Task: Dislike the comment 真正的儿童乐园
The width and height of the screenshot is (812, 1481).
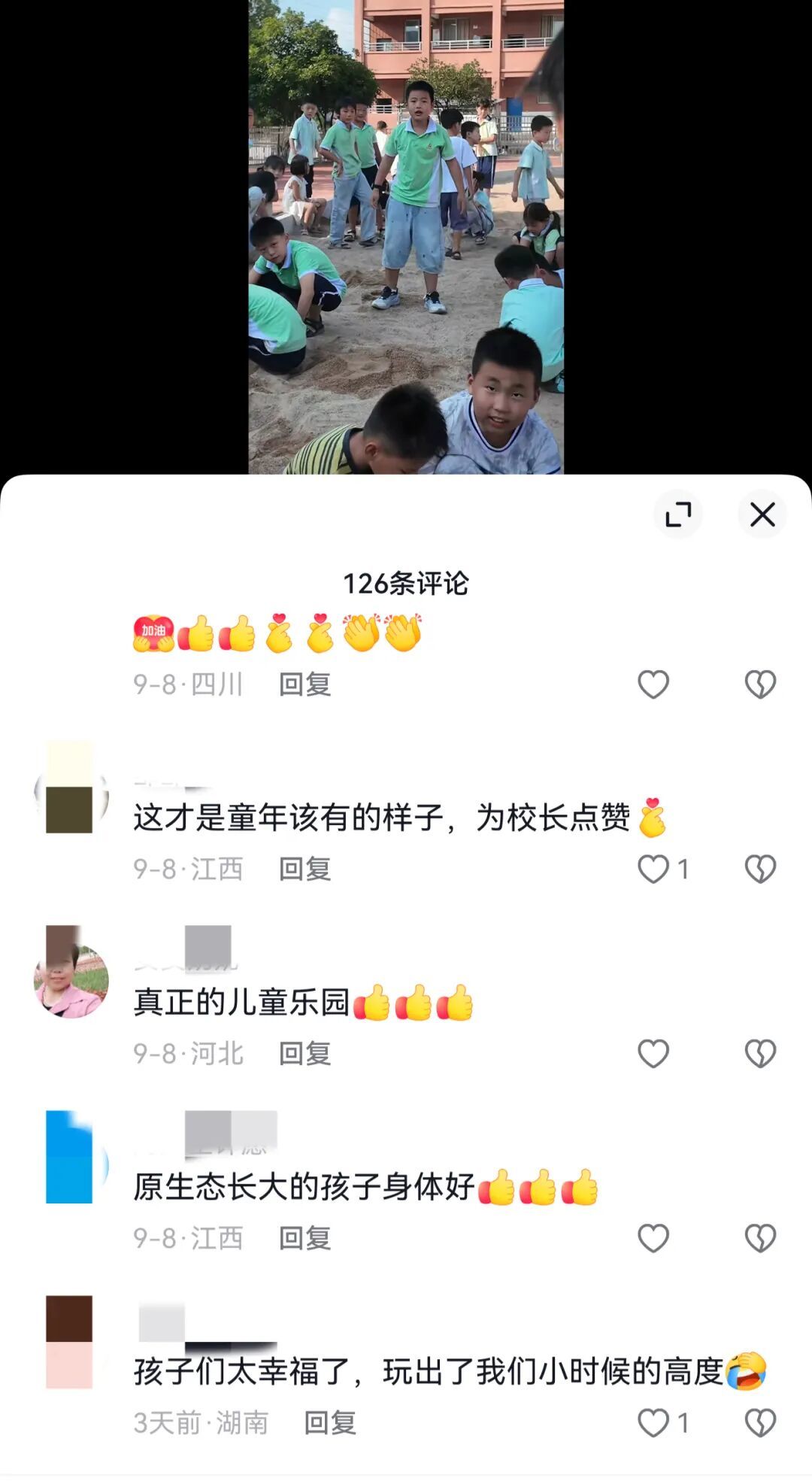Action: tap(760, 1054)
